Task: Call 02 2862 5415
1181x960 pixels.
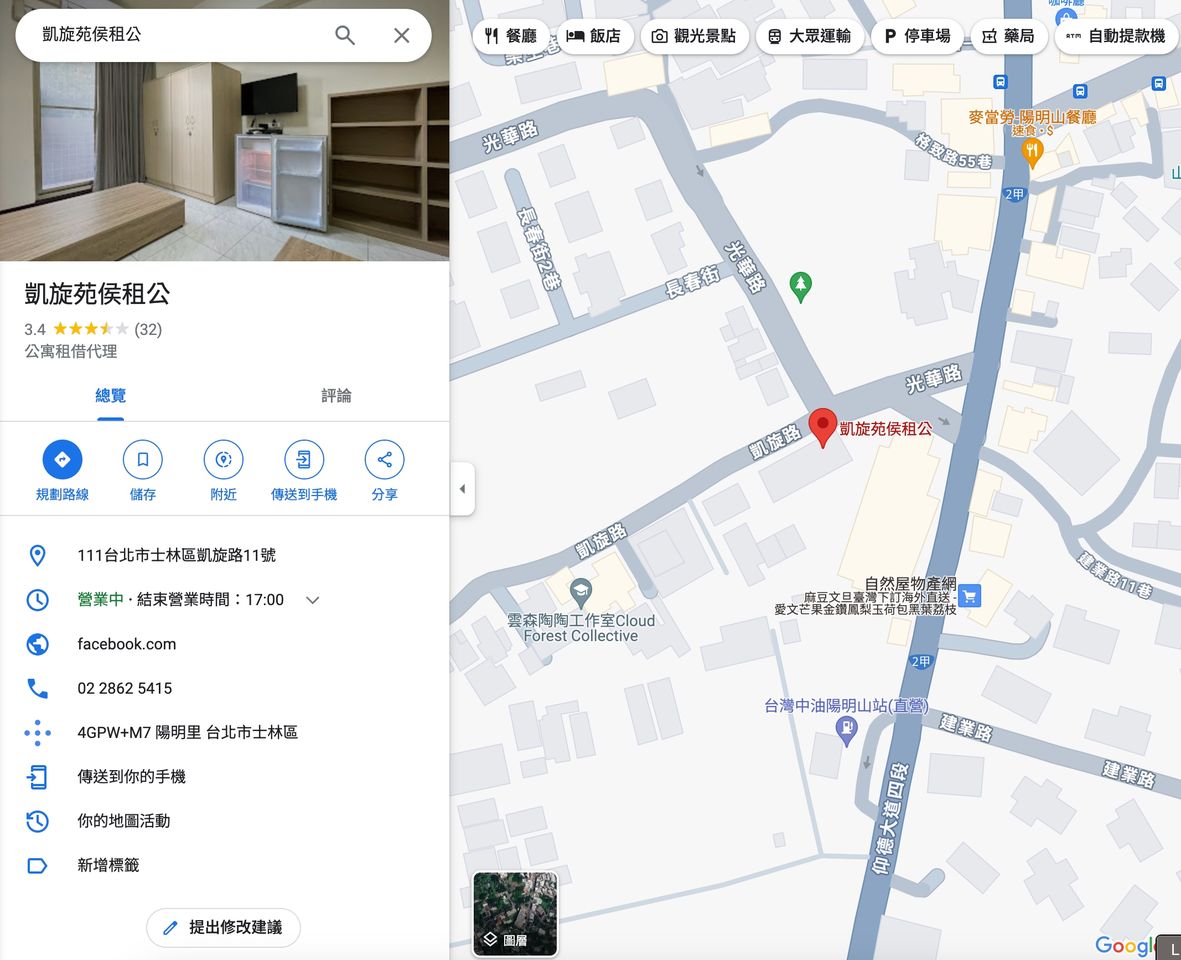Action: click(125, 688)
